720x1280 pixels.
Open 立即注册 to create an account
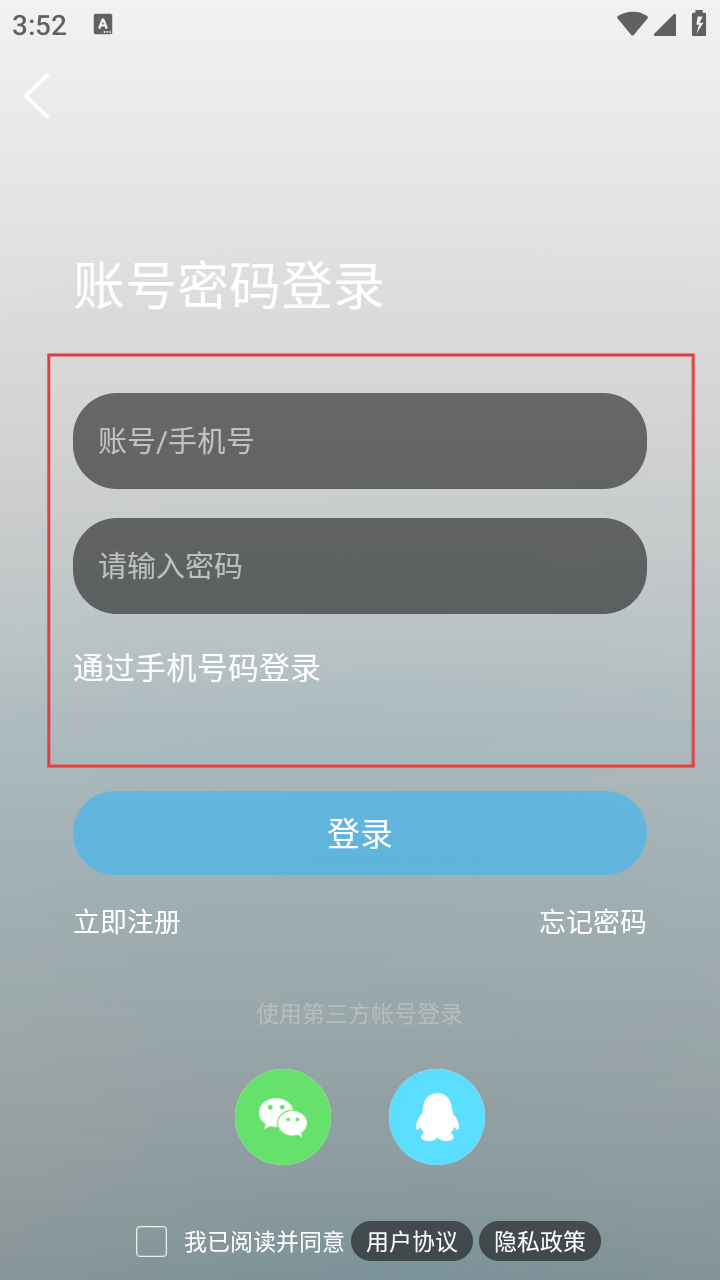[x=127, y=921]
